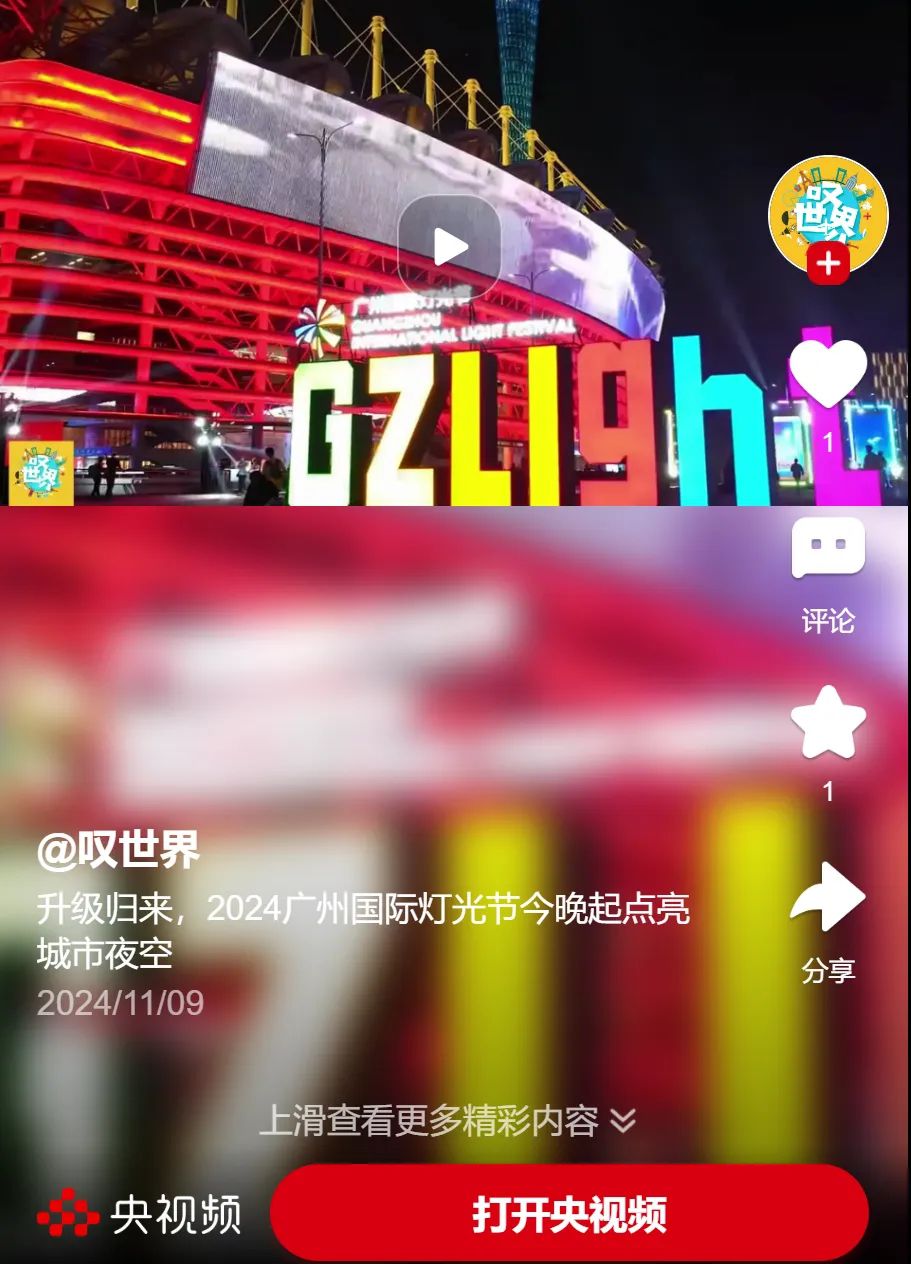
Task: Favorite the video with the star icon
Action: coord(828,722)
